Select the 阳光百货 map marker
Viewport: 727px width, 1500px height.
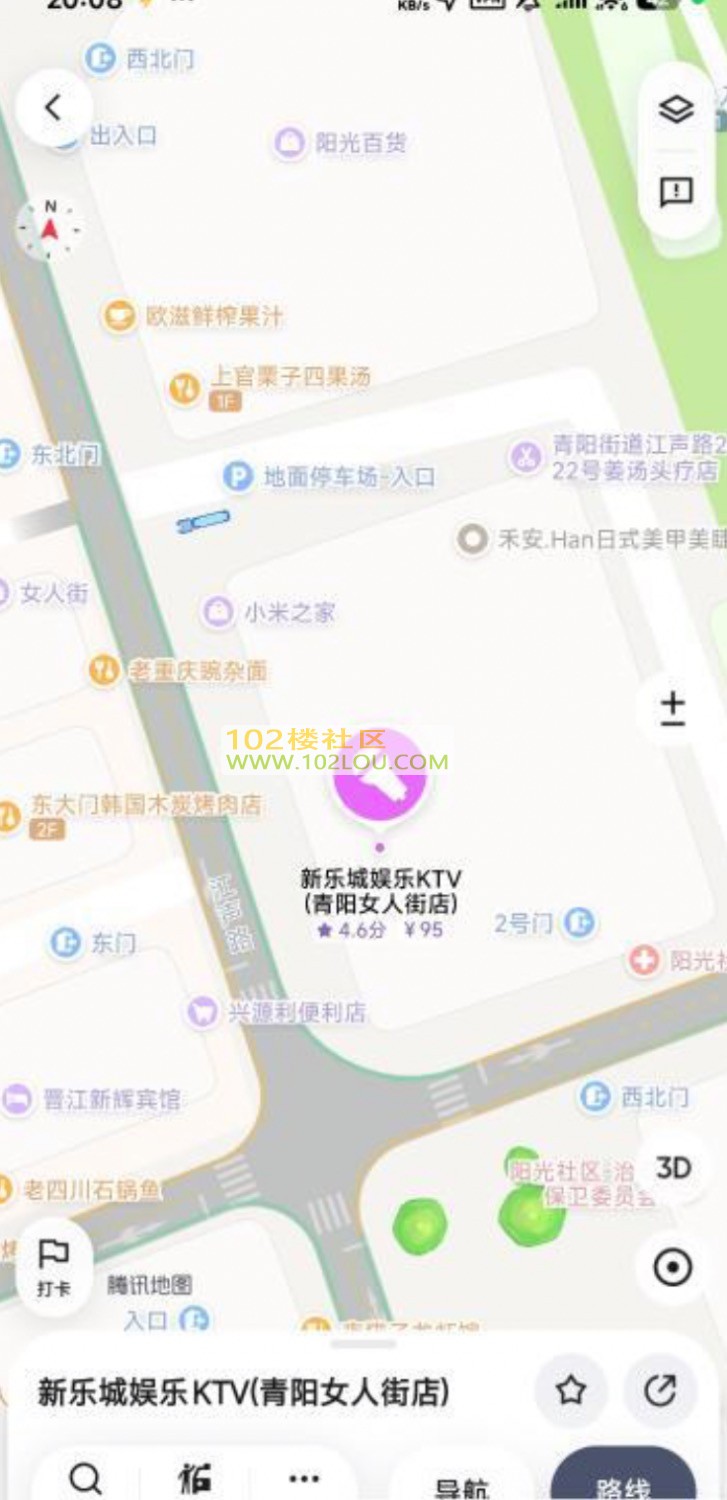[290, 144]
